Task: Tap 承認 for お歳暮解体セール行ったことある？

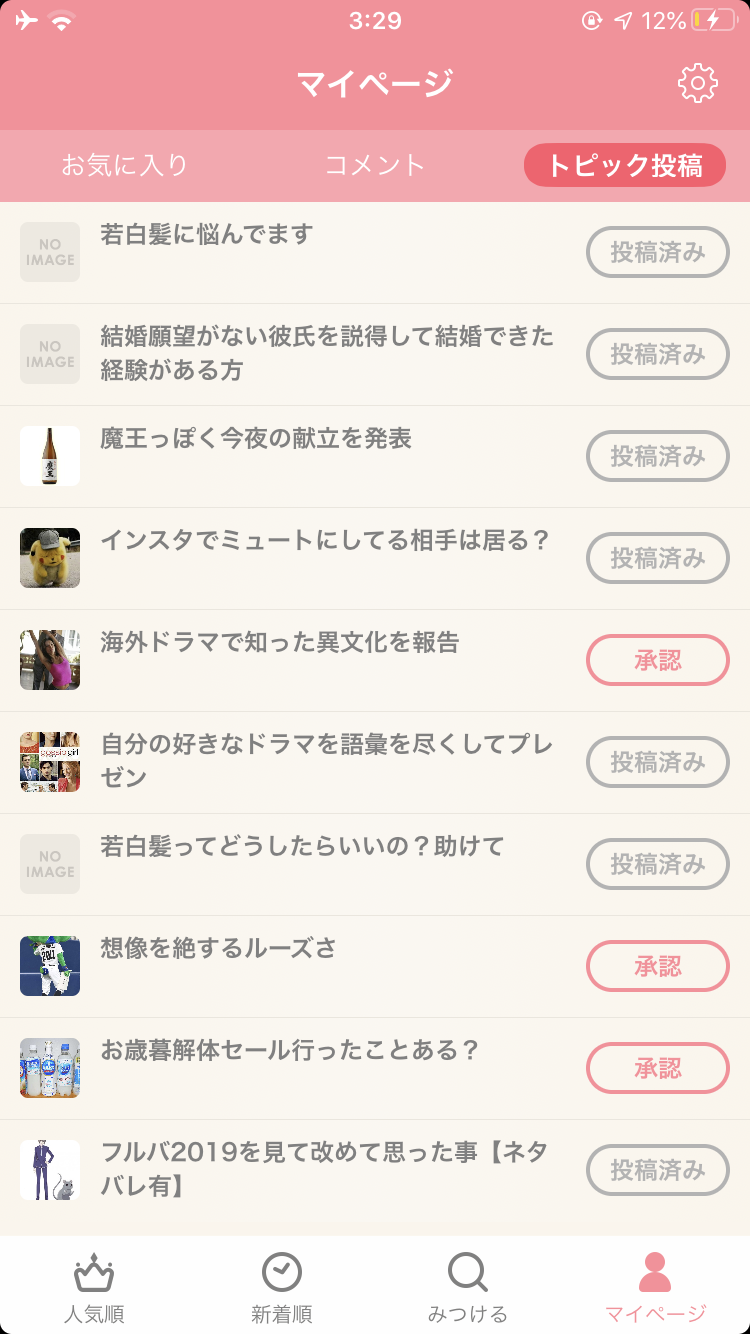Action: coord(657,1068)
